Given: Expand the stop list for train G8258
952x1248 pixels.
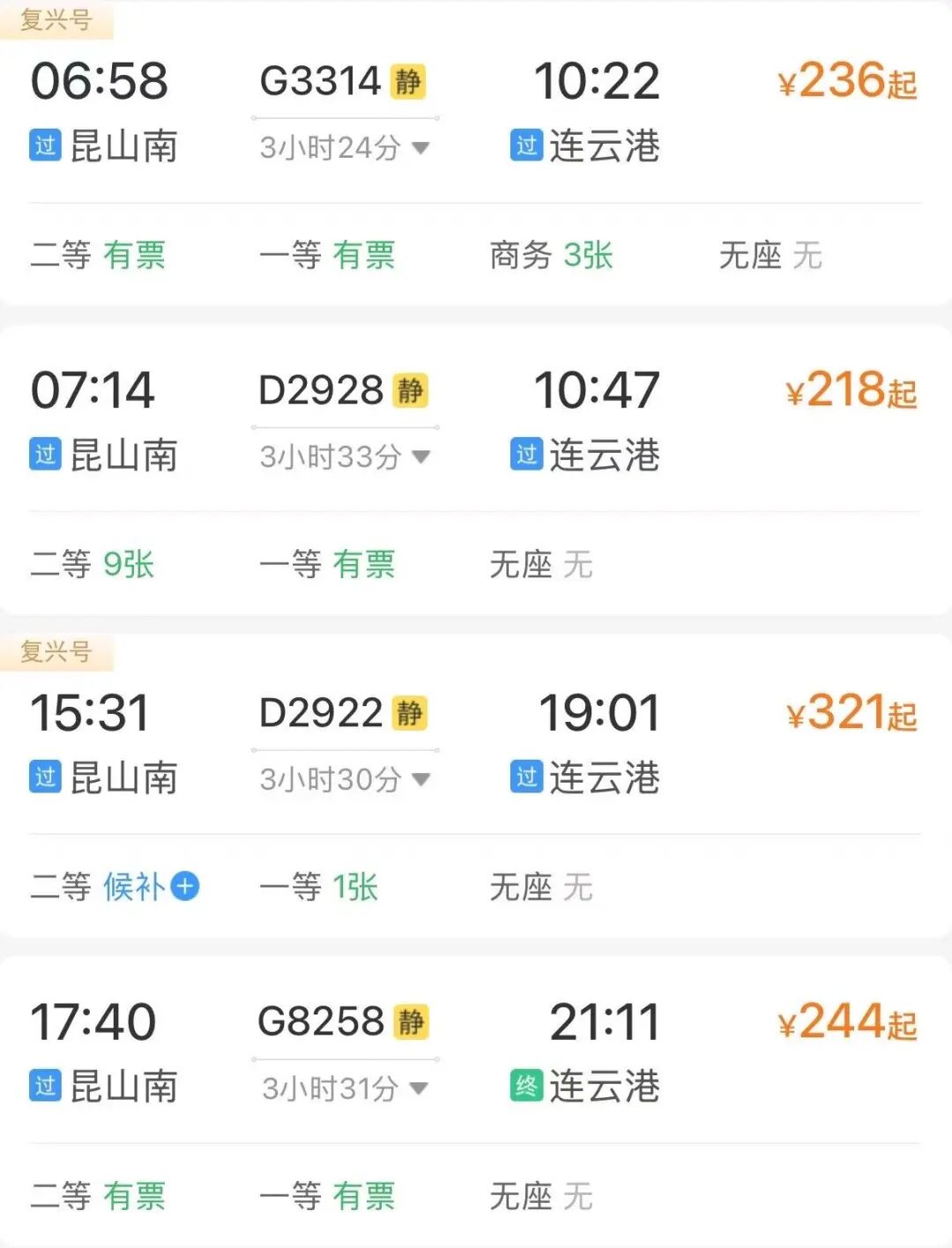Looking at the screenshot, I should [419, 1088].
